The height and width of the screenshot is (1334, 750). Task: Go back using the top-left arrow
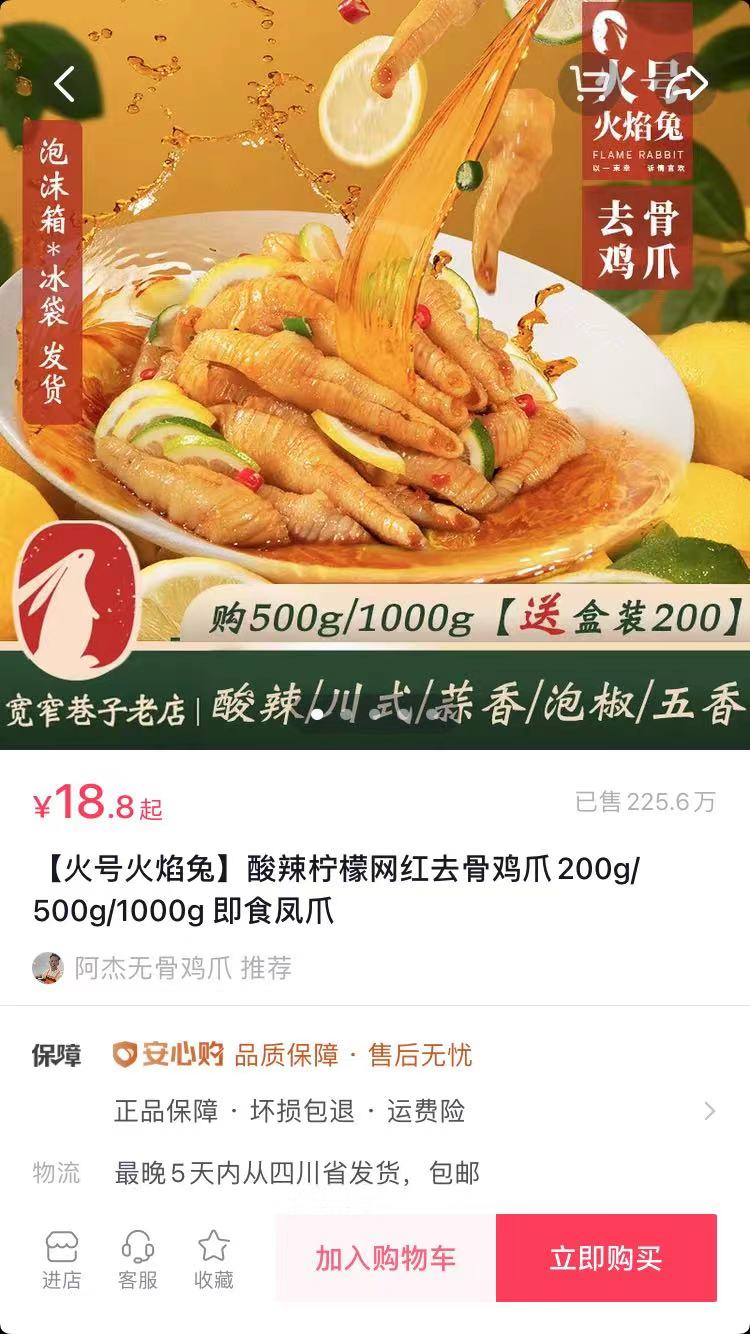pyautogui.click(x=64, y=85)
